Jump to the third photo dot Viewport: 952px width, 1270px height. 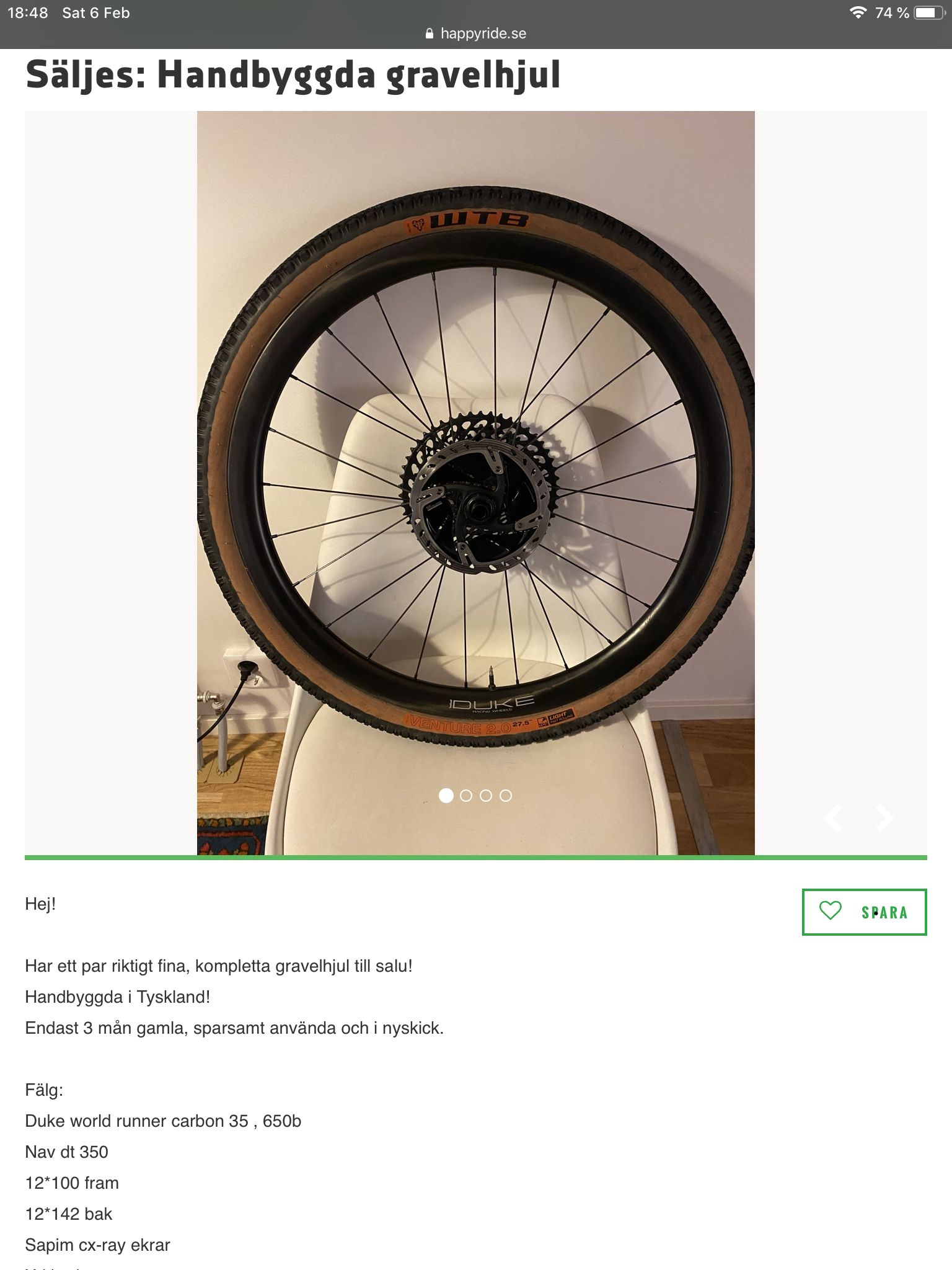[486, 796]
